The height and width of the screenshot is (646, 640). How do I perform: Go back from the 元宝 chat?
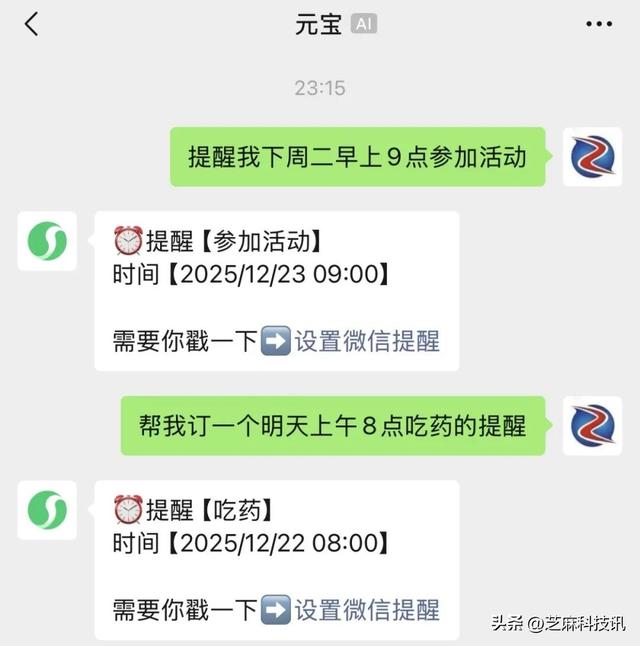(32, 25)
